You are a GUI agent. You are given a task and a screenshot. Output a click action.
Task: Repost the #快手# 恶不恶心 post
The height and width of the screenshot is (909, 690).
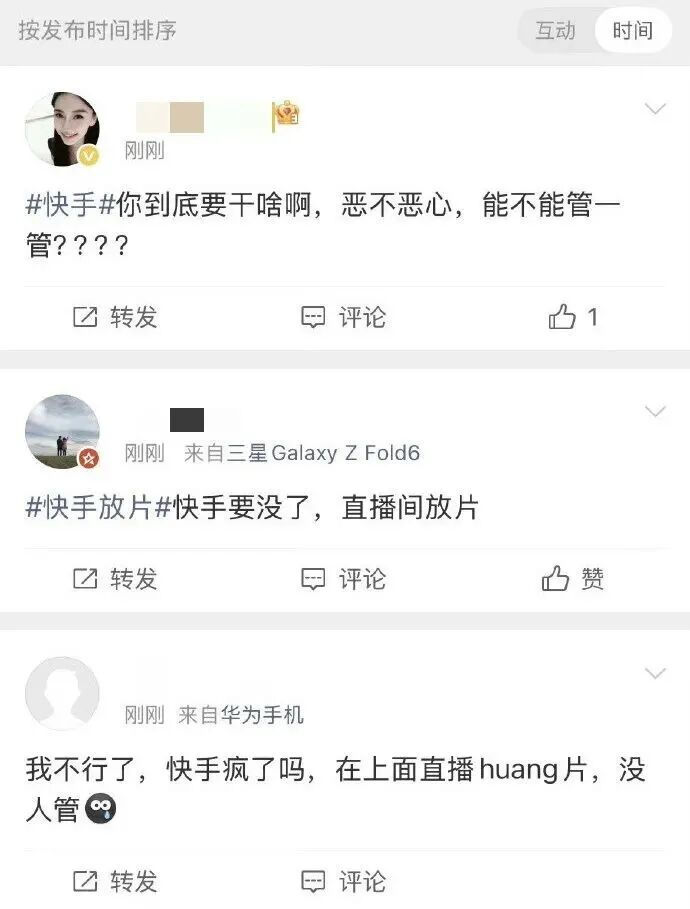115,317
